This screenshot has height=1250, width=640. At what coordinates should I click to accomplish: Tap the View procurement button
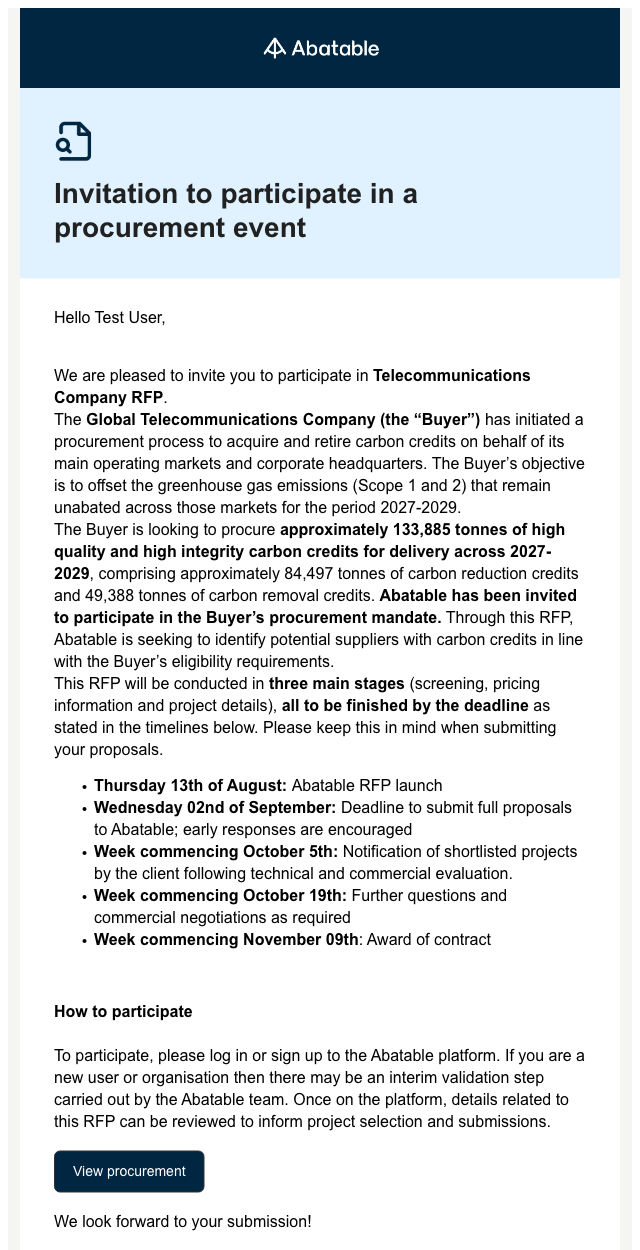click(129, 1171)
